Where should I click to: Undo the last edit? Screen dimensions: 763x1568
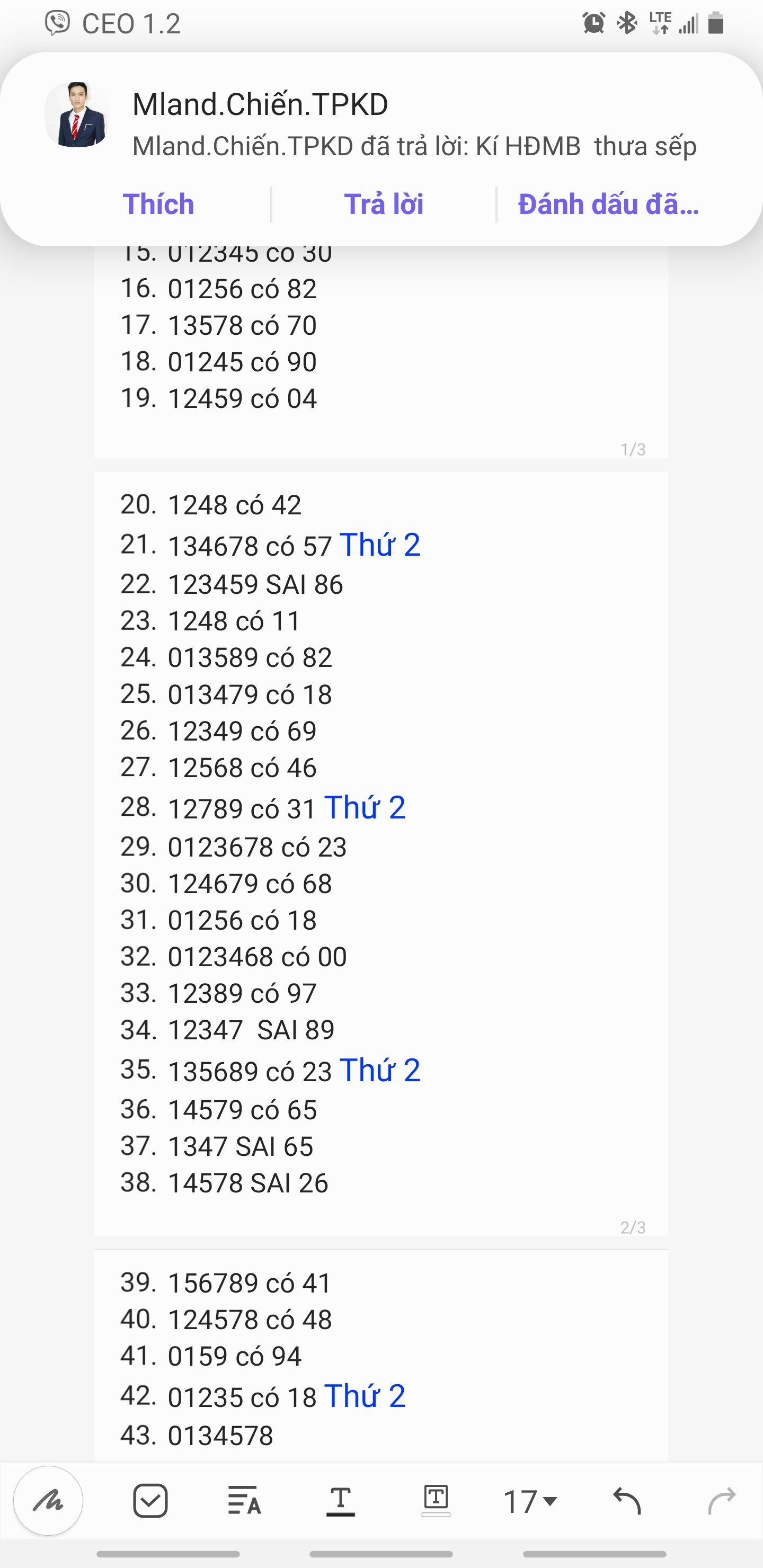click(627, 1501)
